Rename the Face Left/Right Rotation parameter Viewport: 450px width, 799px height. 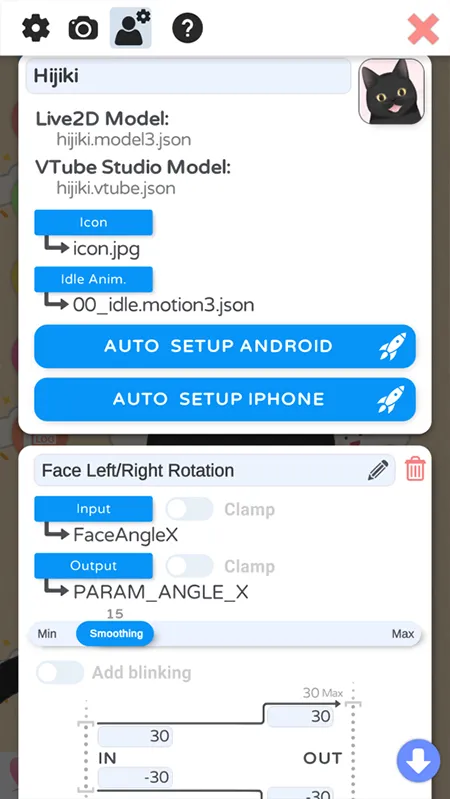[378, 470]
